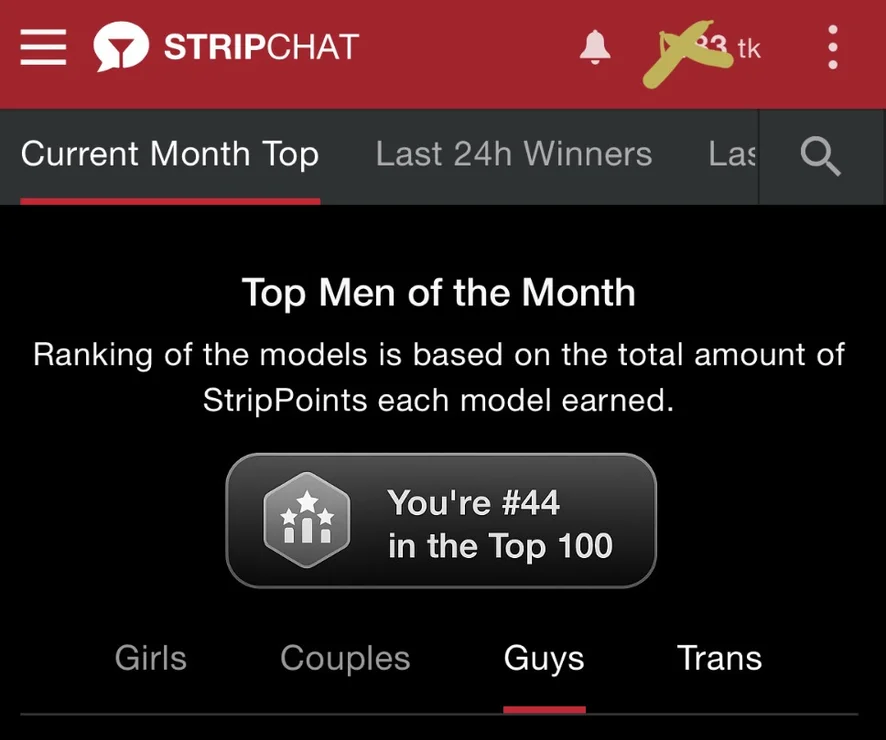Image resolution: width=886 pixels, height=740 pixels.
Task: Tap the Stripchat logo
Action: pyautogui.click(x=226, y=47)
